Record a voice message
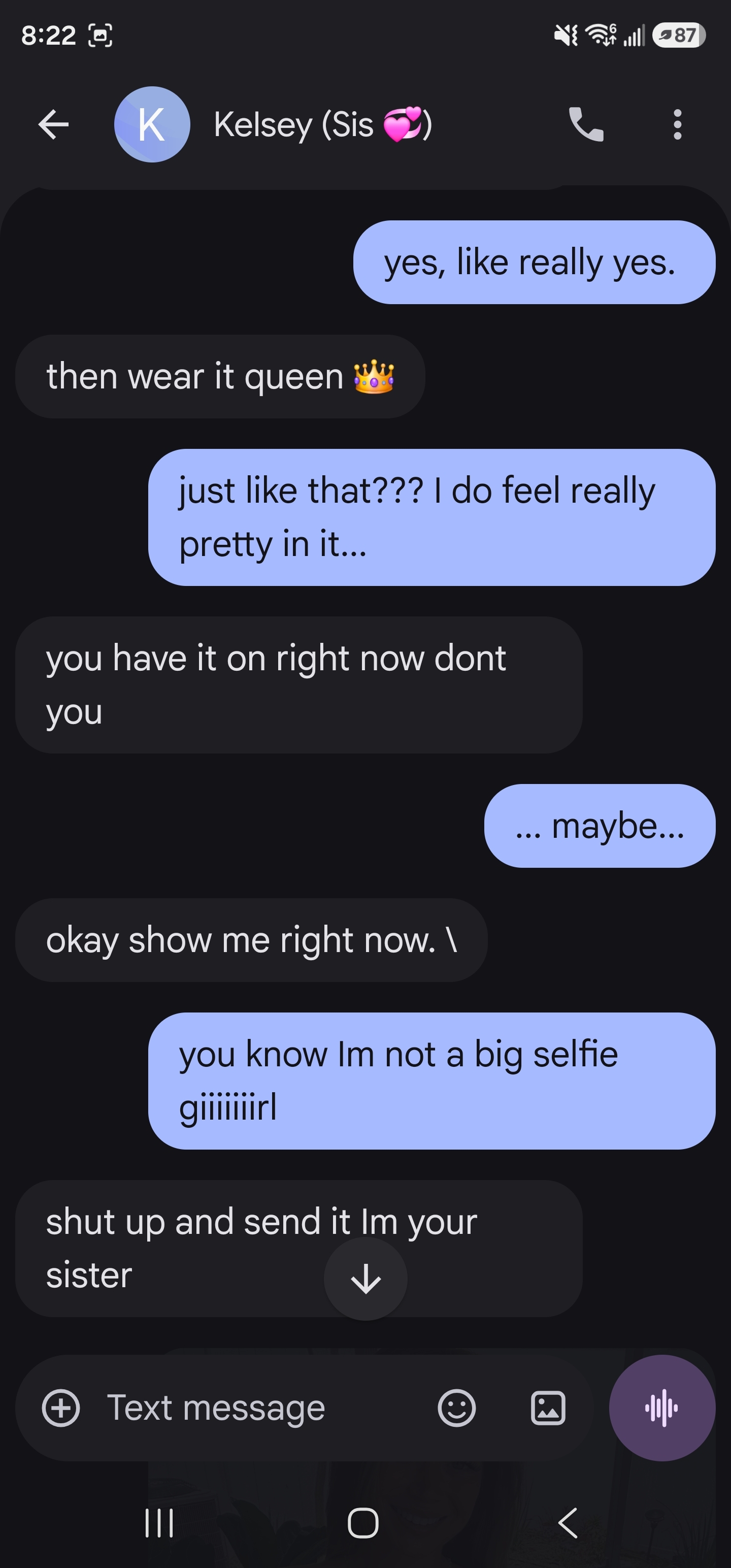 tap(661, 1408)
